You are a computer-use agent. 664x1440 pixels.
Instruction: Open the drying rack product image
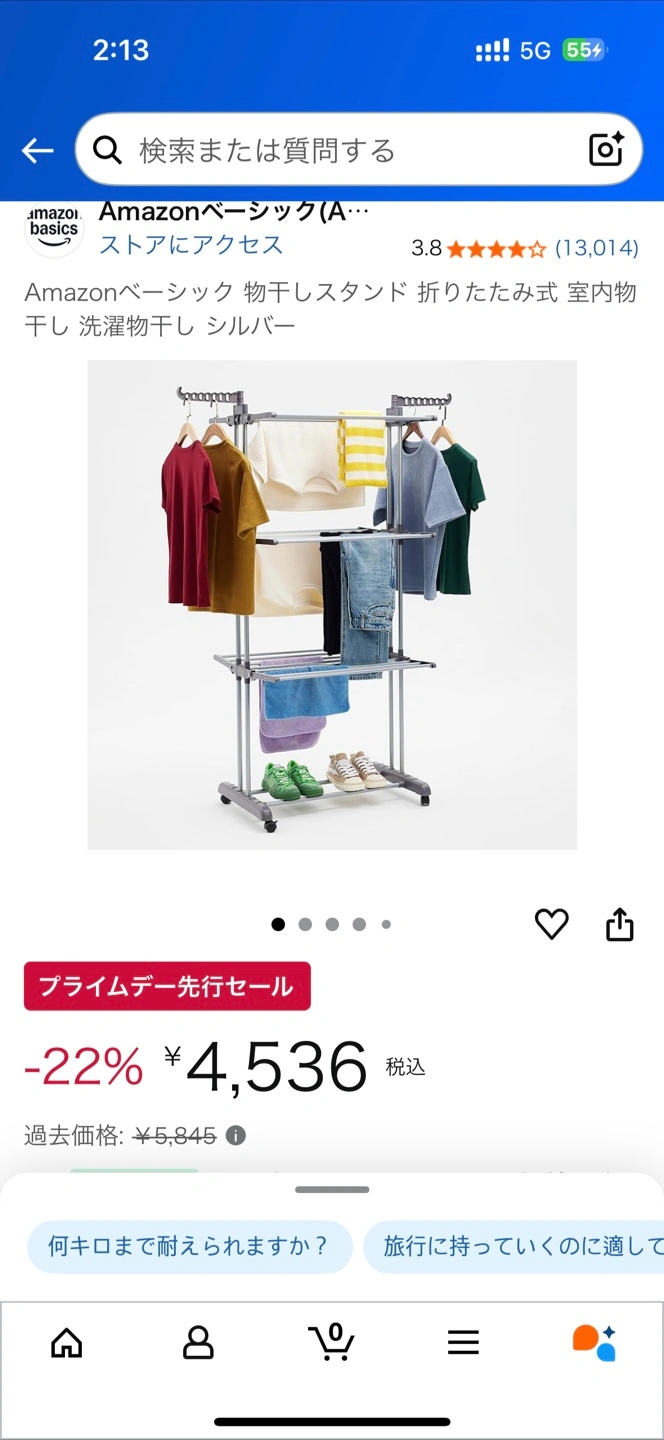pos(332,604)
